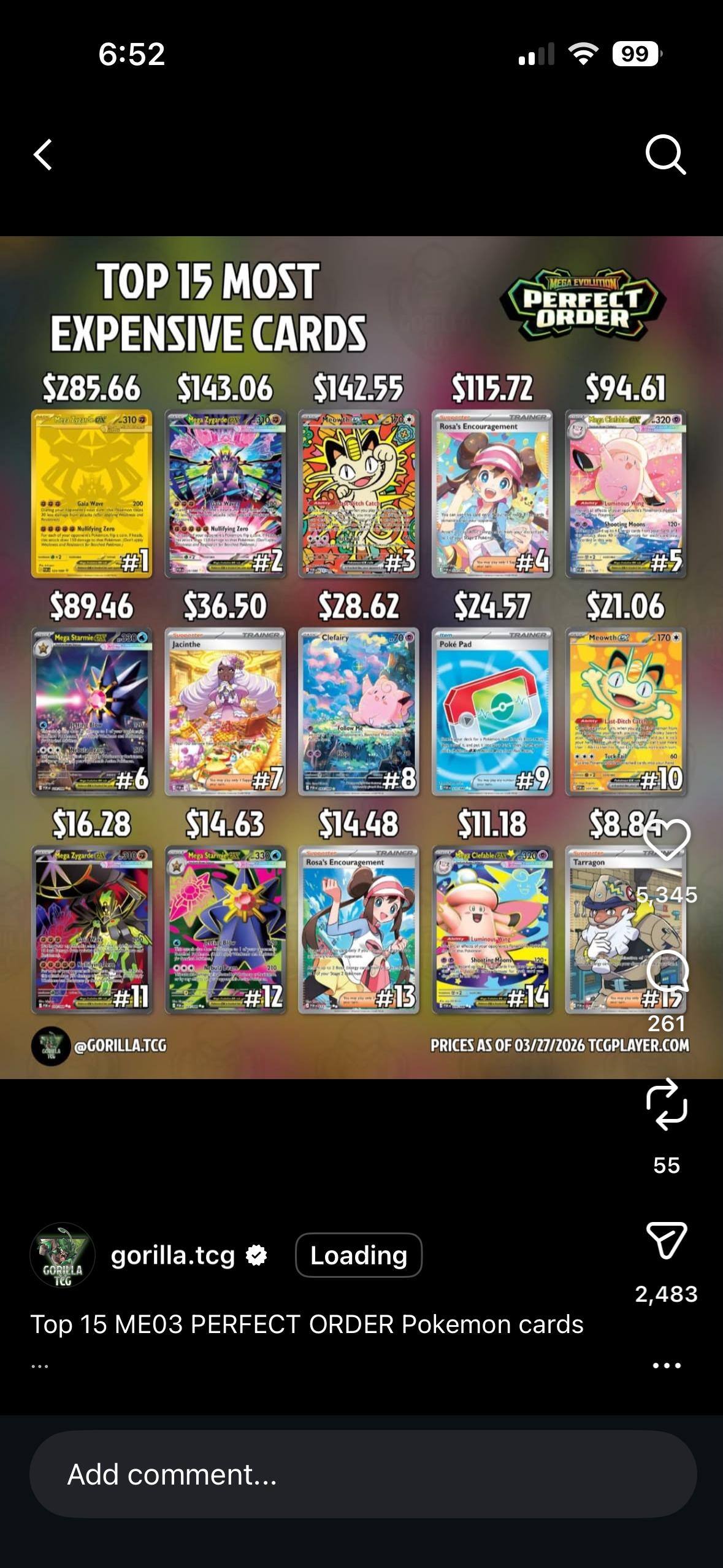Open search with the magnifier icon

tap(665, 155)
